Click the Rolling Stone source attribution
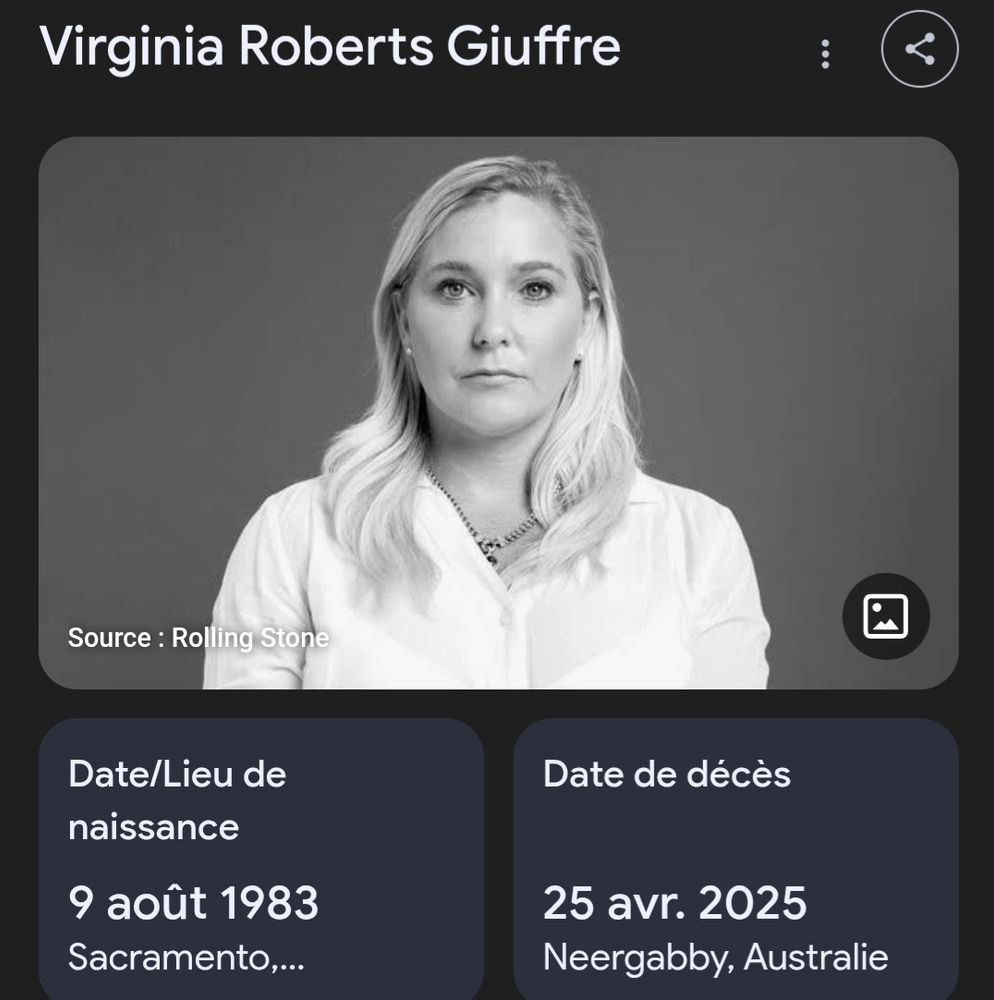994x1000 pixels. tap(197, 637)
